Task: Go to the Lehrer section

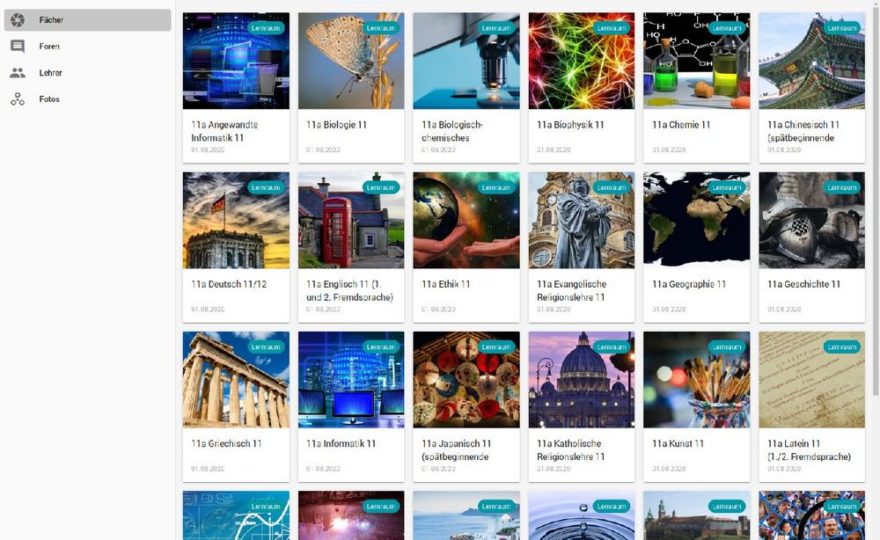Action: (50, 73)
